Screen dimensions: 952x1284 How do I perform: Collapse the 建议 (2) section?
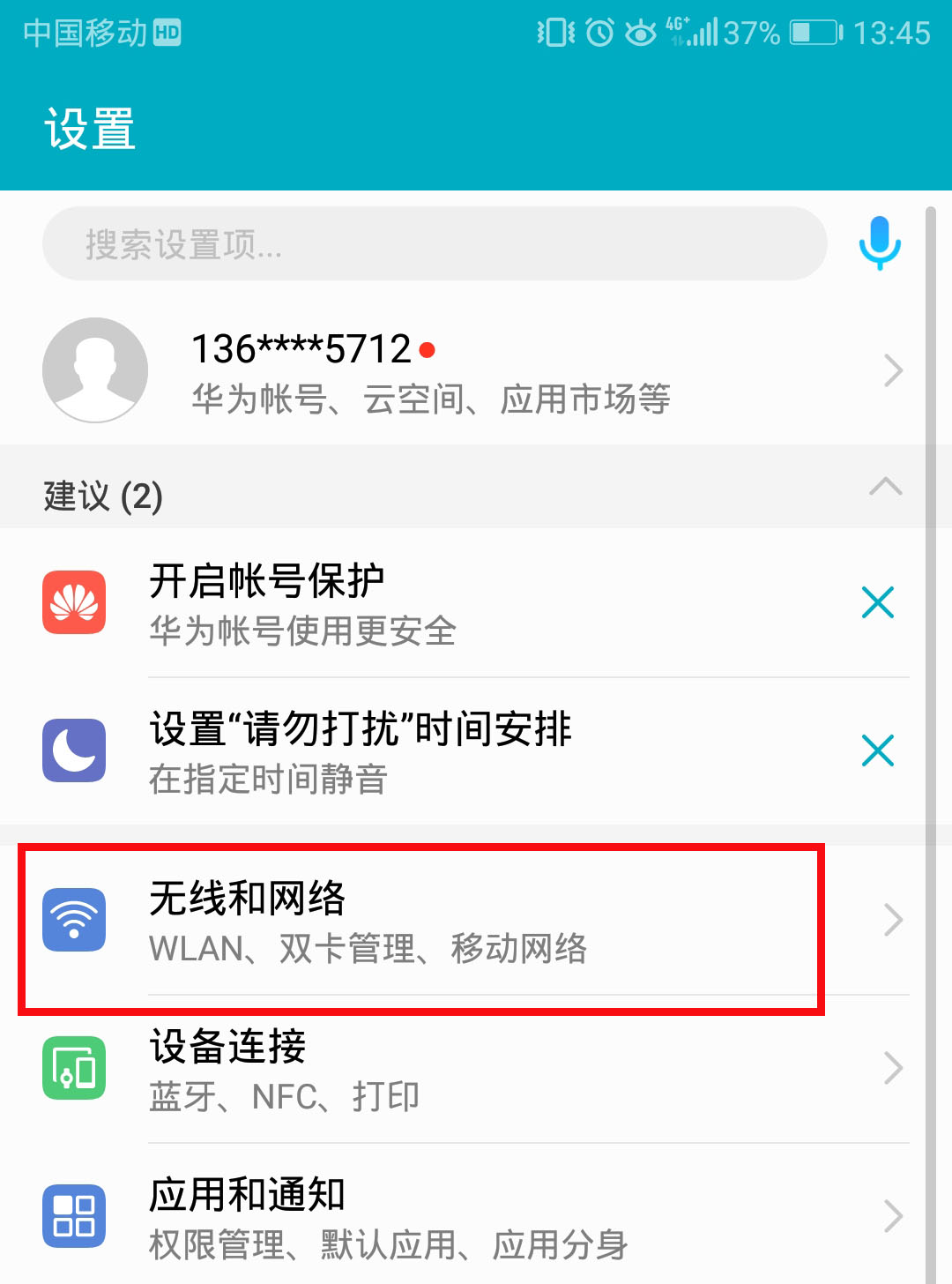[x=885, y=487]
